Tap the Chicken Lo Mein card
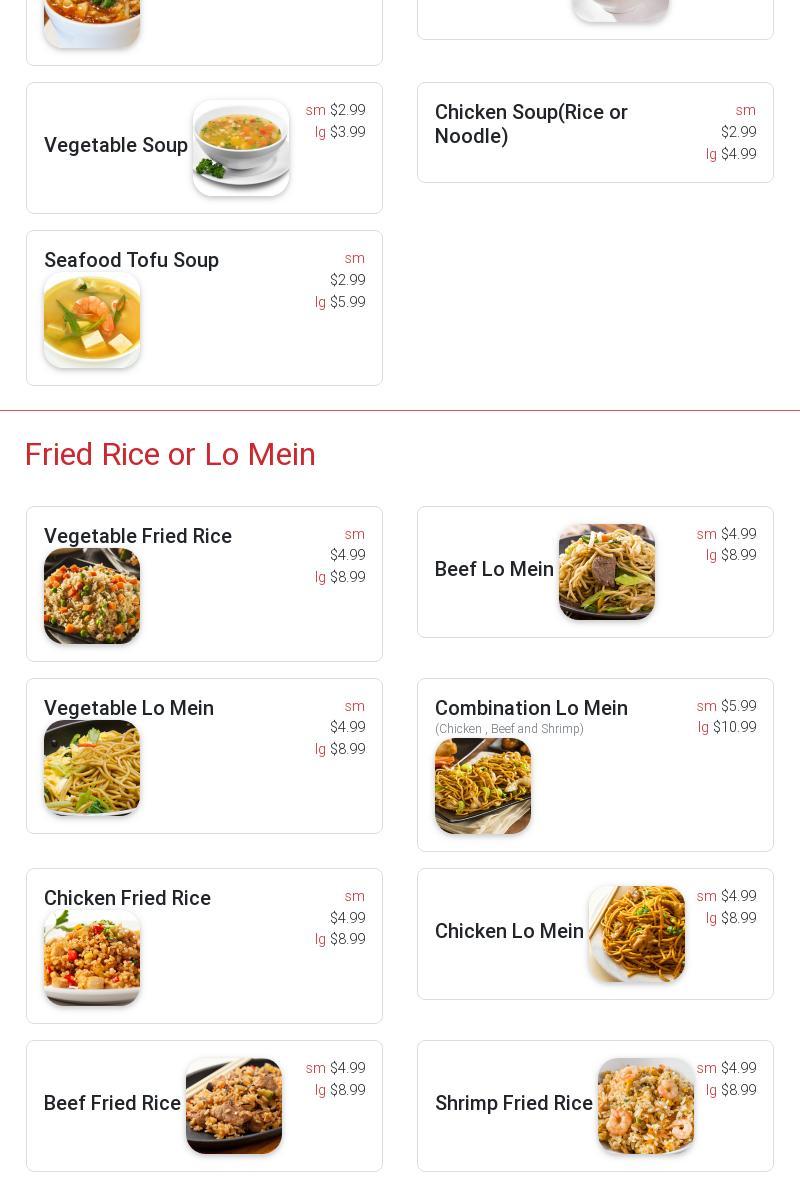Screen dimensions: 800x1184 pos(509,932)
